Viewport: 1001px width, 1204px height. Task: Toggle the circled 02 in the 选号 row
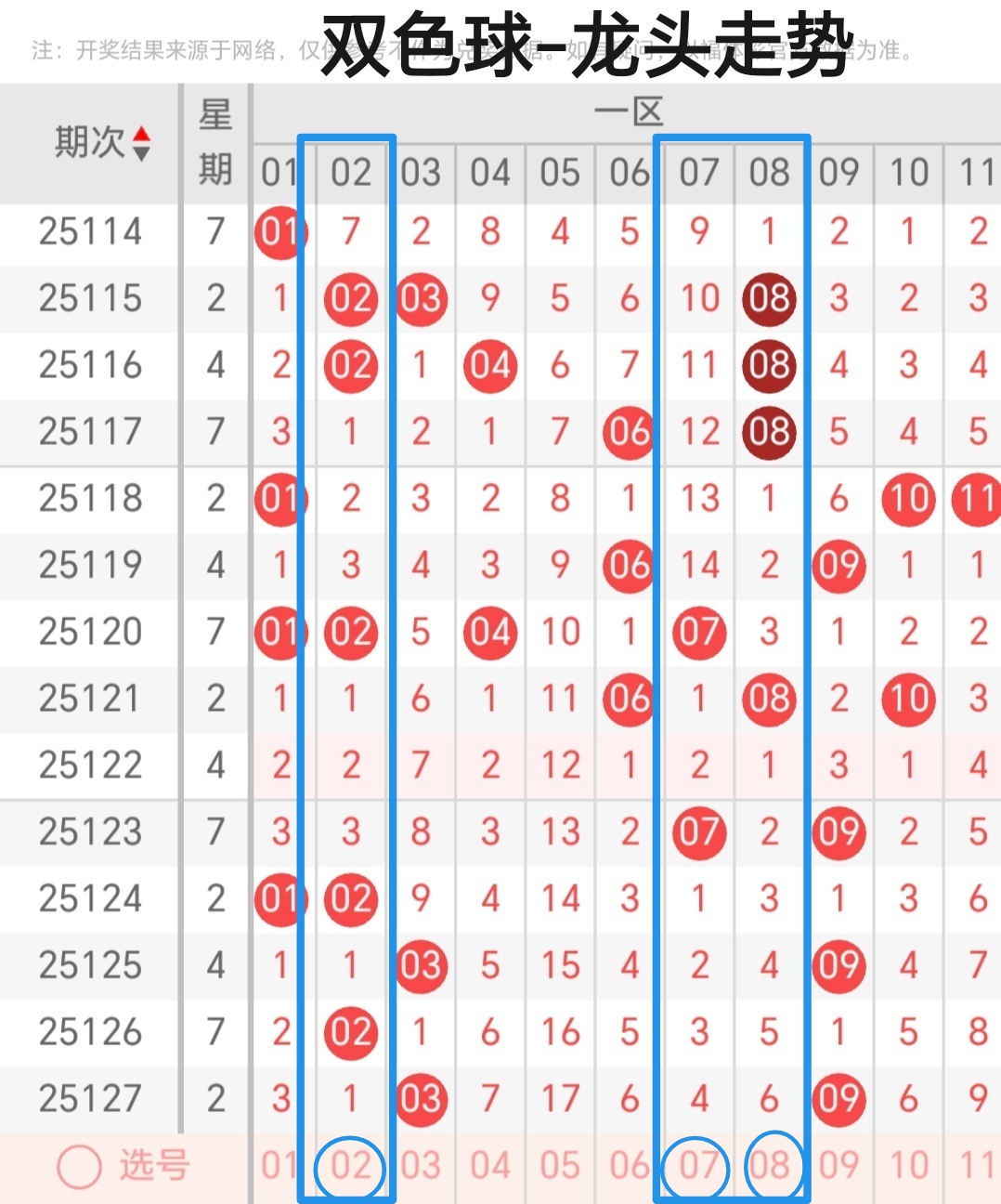[x=350, y=1164]
